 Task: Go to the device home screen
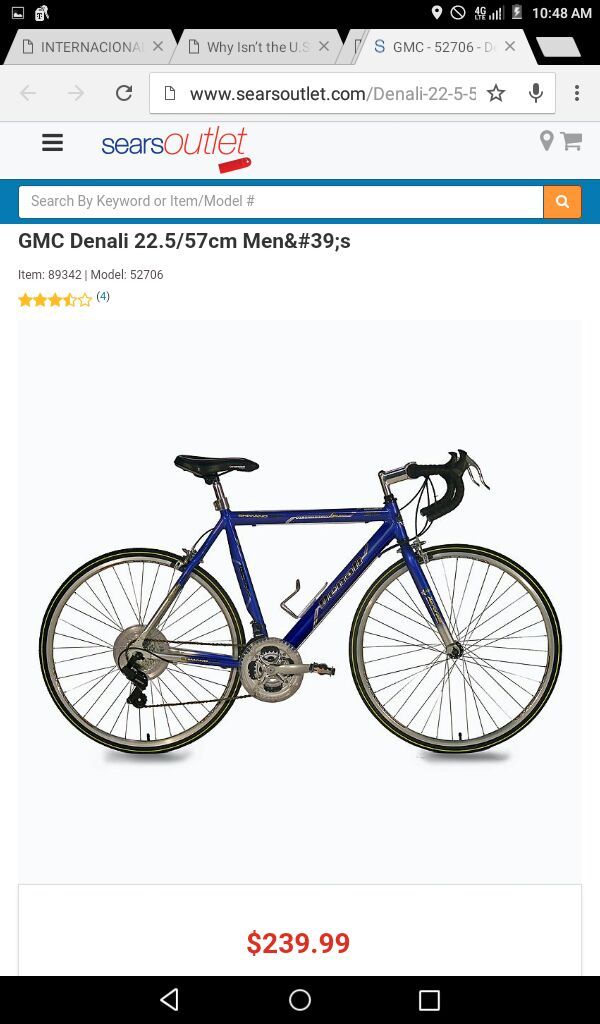(x=300, y=999)
